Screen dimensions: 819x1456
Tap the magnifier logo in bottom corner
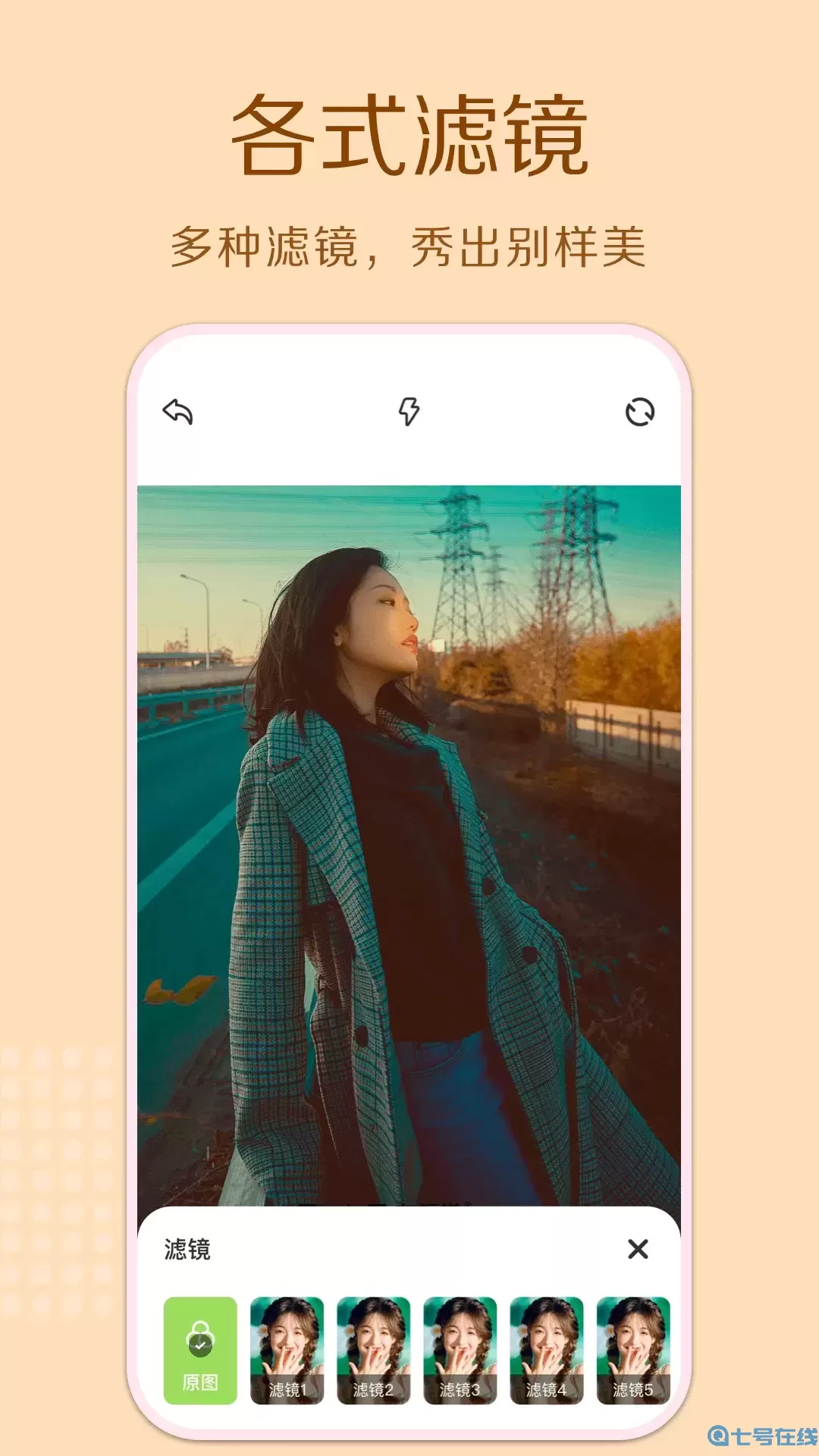tap(718, 1436)
